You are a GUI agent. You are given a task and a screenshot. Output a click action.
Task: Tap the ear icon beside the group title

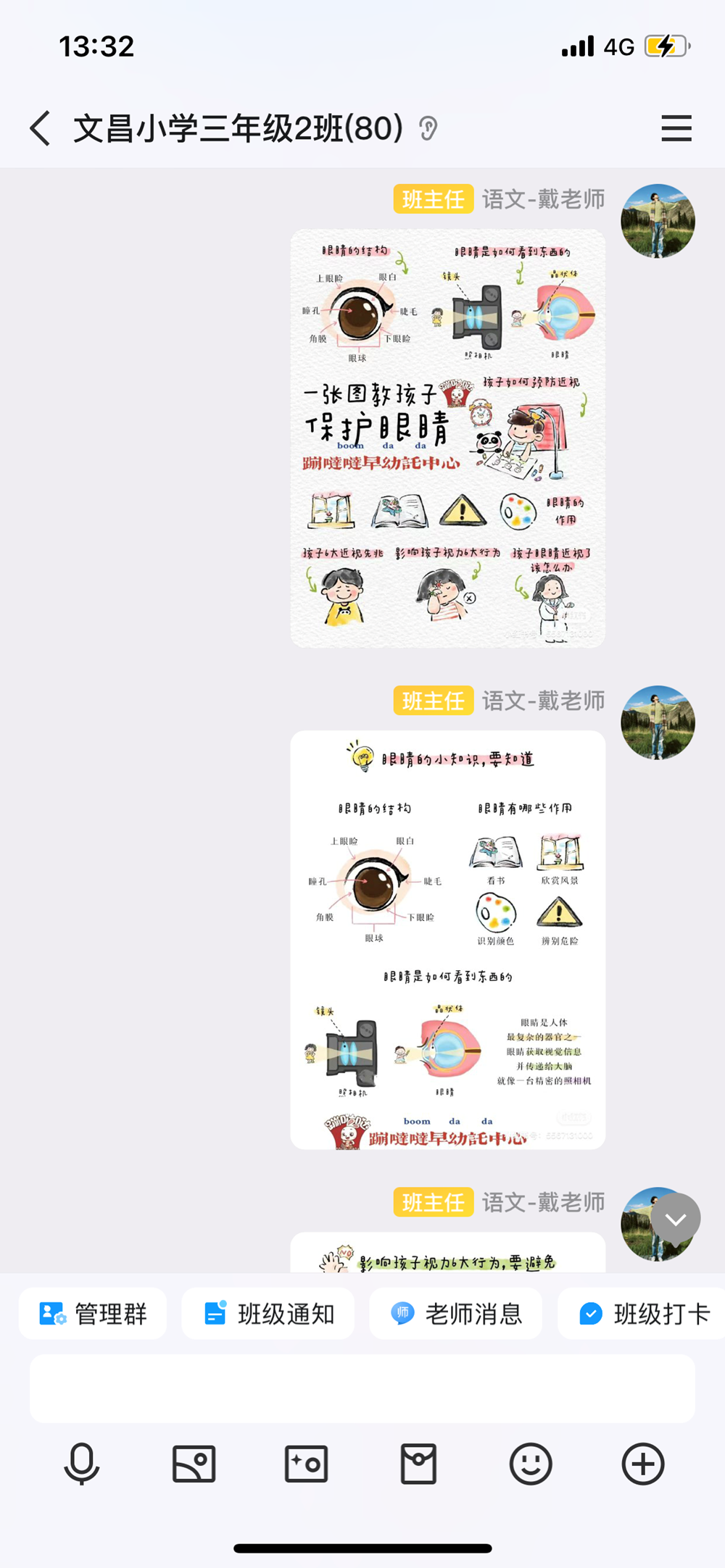tap(428, 129)
